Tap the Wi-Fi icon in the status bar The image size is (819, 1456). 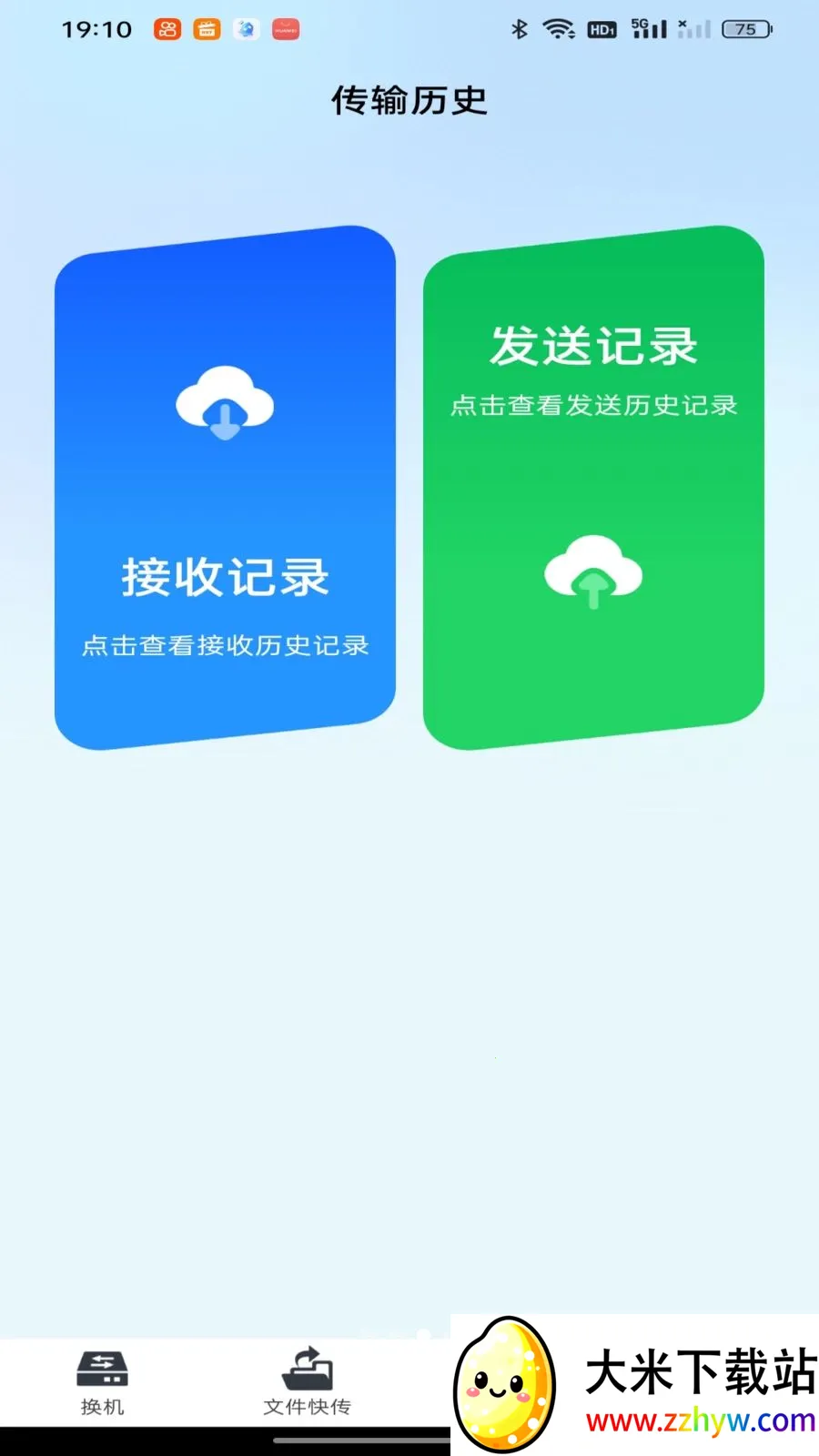pos(559,29)
